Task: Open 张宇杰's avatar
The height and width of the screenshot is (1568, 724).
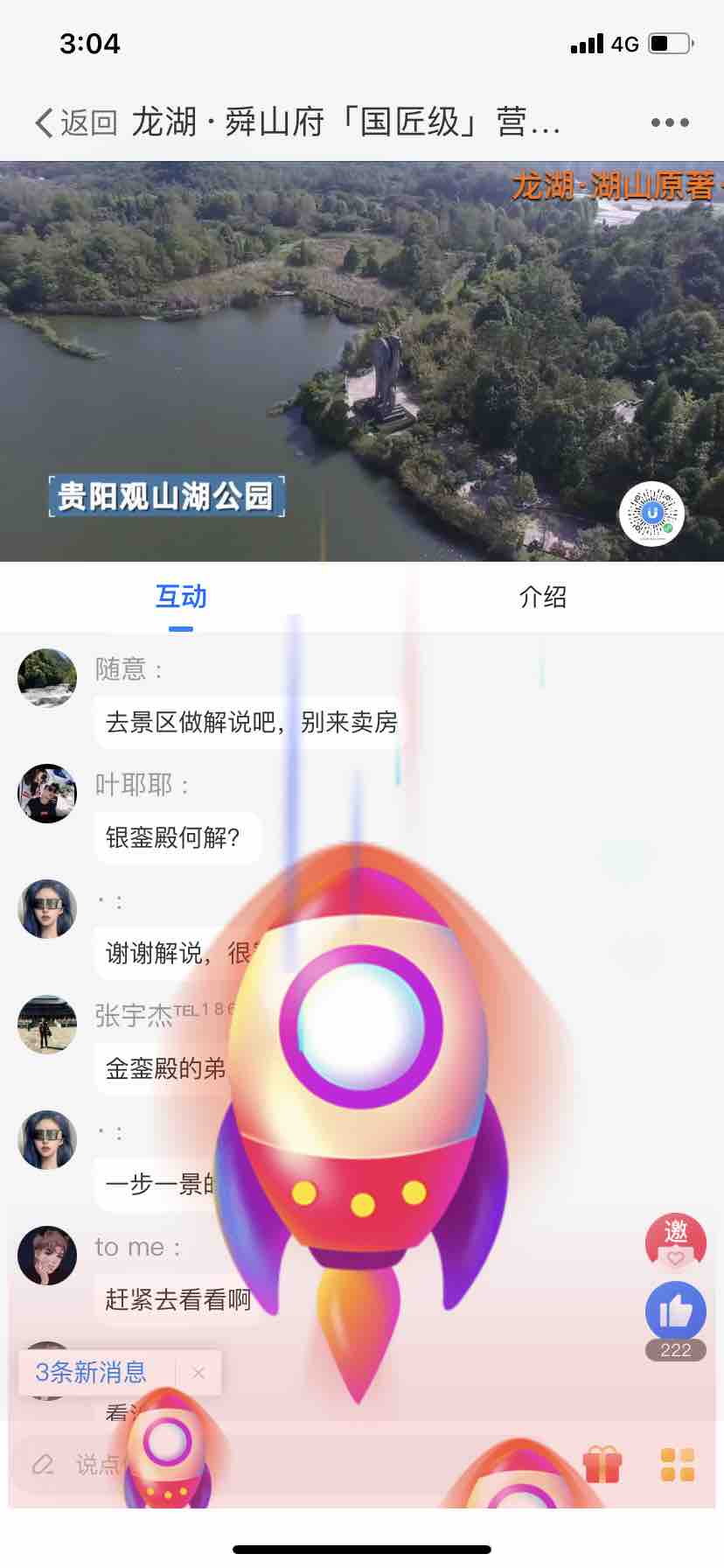Action: pos(47,1024)
